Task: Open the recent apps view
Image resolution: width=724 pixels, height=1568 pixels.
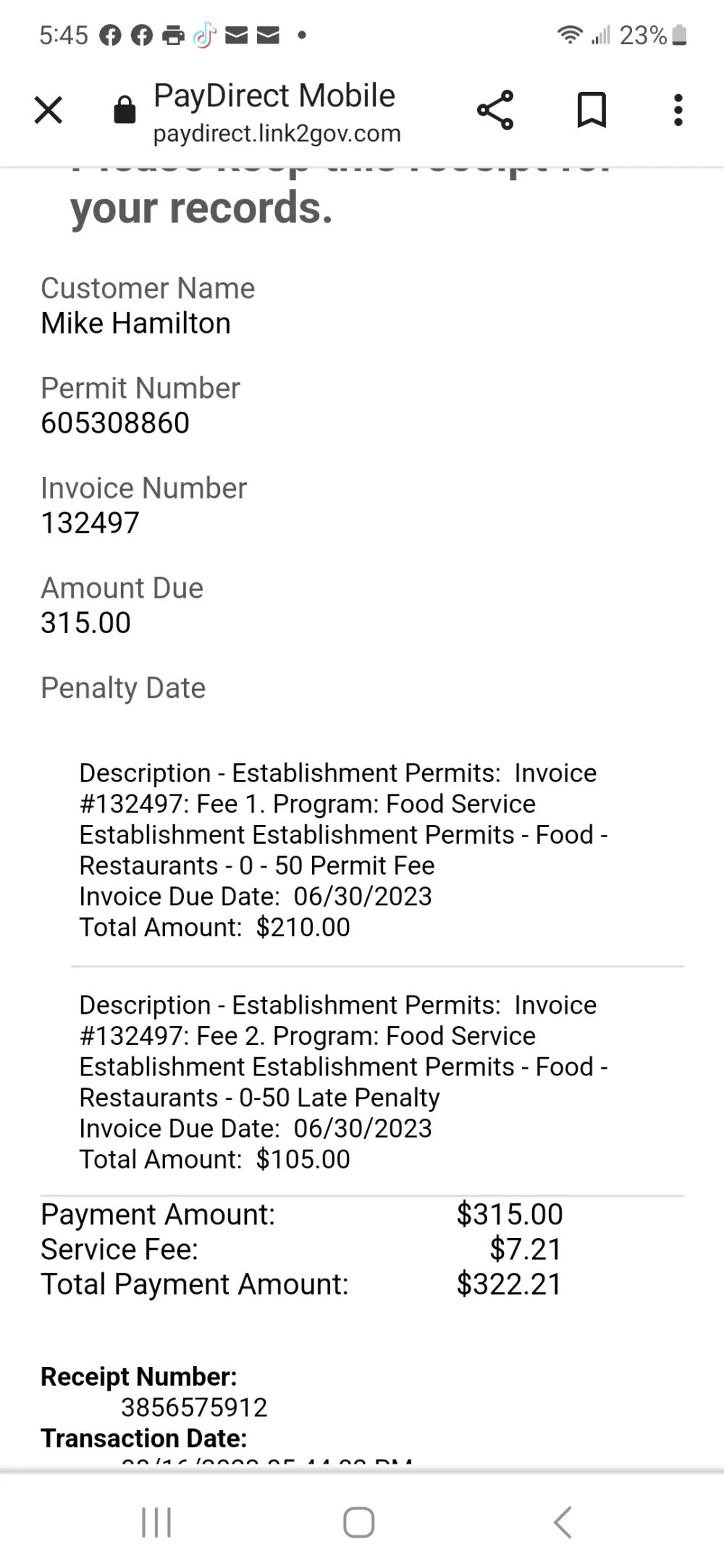Action: (x=156, y=1522)
